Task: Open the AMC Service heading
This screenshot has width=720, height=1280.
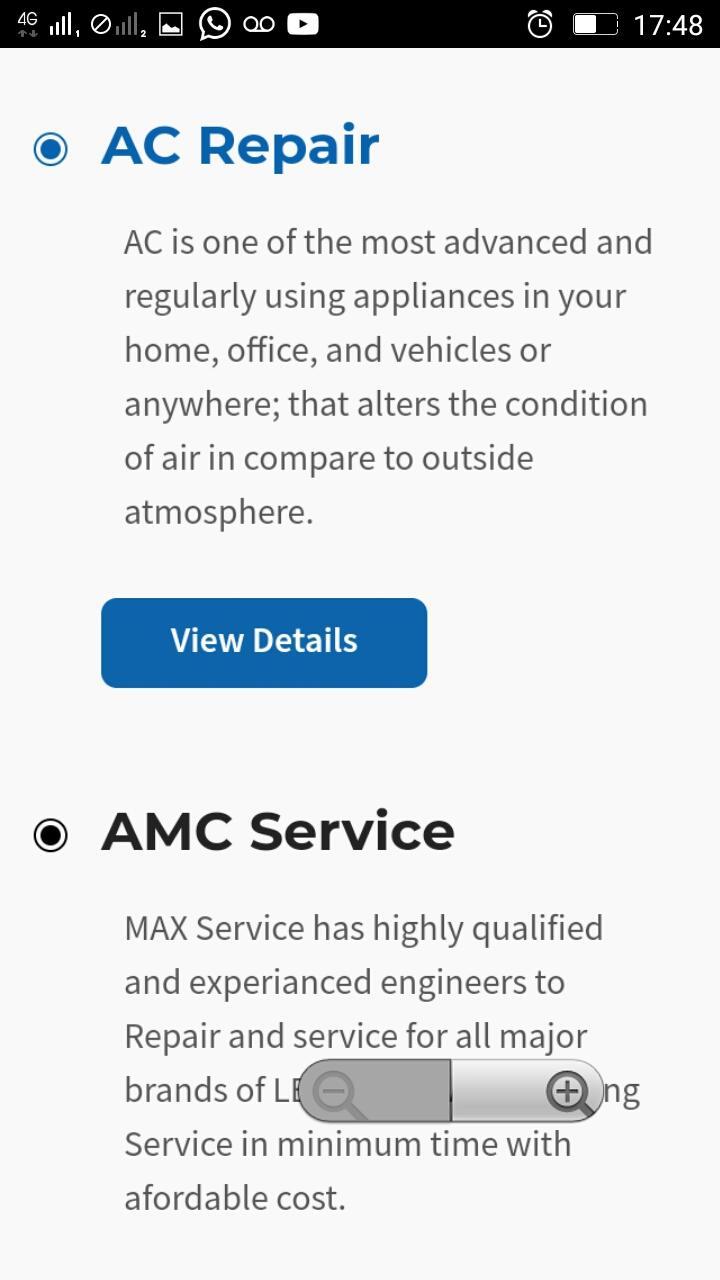Action: tap(278, 831)
